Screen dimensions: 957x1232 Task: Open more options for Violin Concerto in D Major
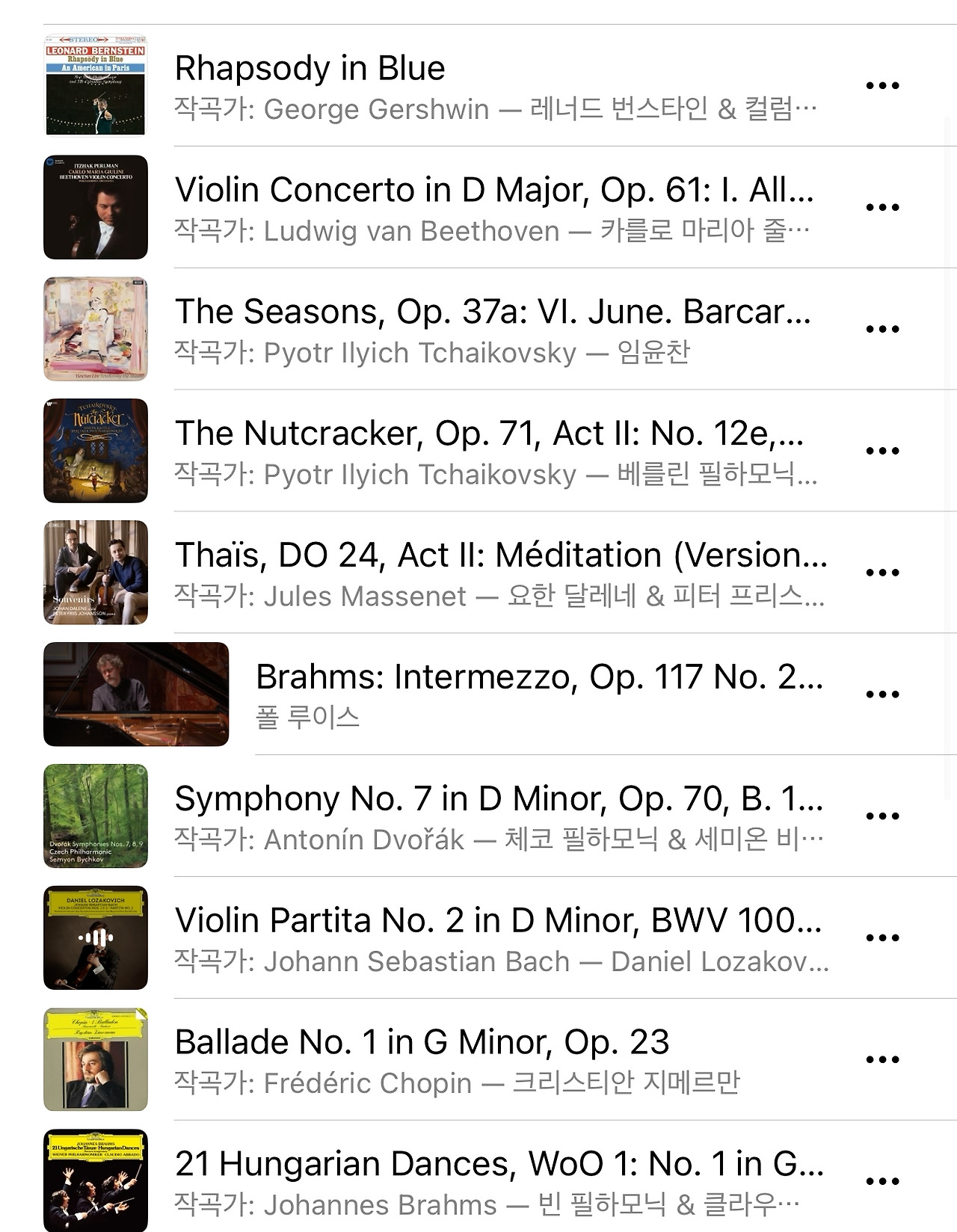tap(882, 207)
